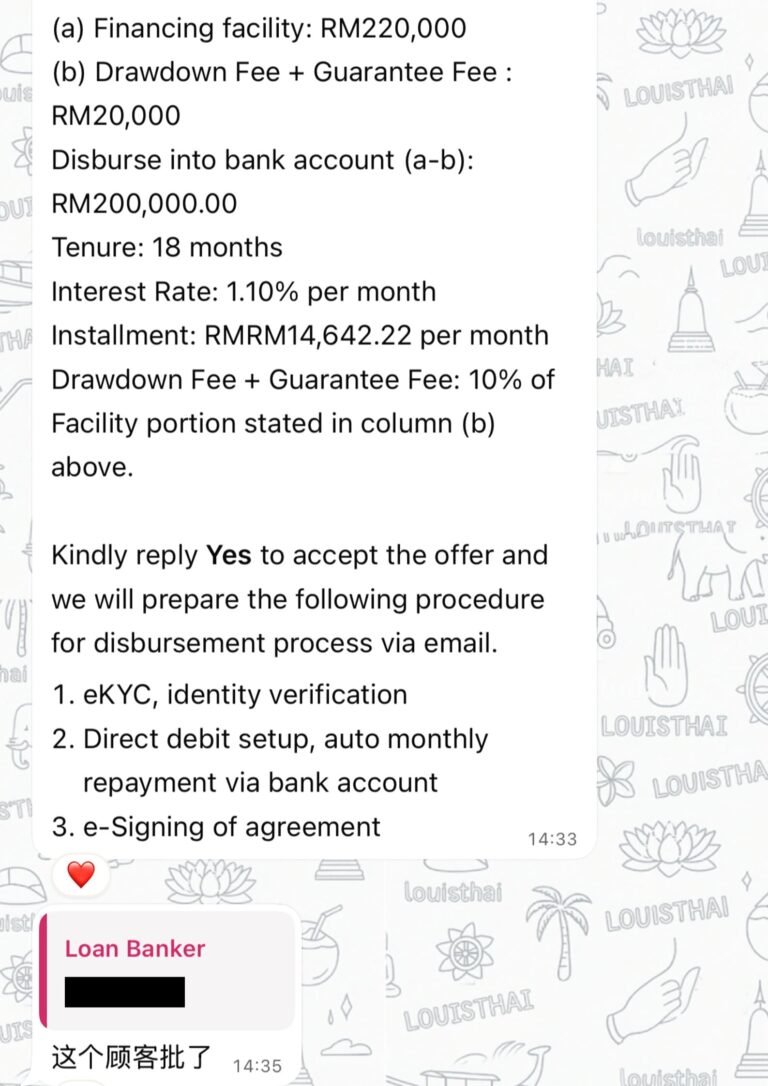Click the eKYC identity verification list item
The height and width of the screenshot is (1086, 768).
(x=228, y=694)
